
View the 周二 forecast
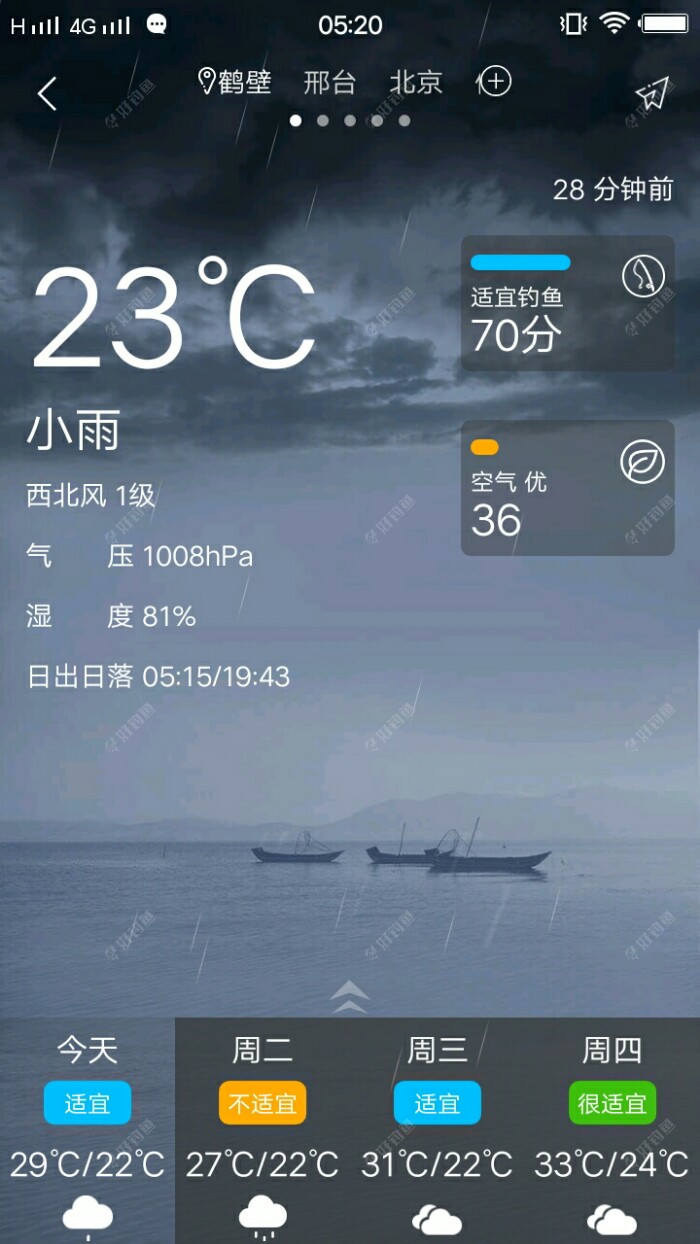click(262, 1130)
